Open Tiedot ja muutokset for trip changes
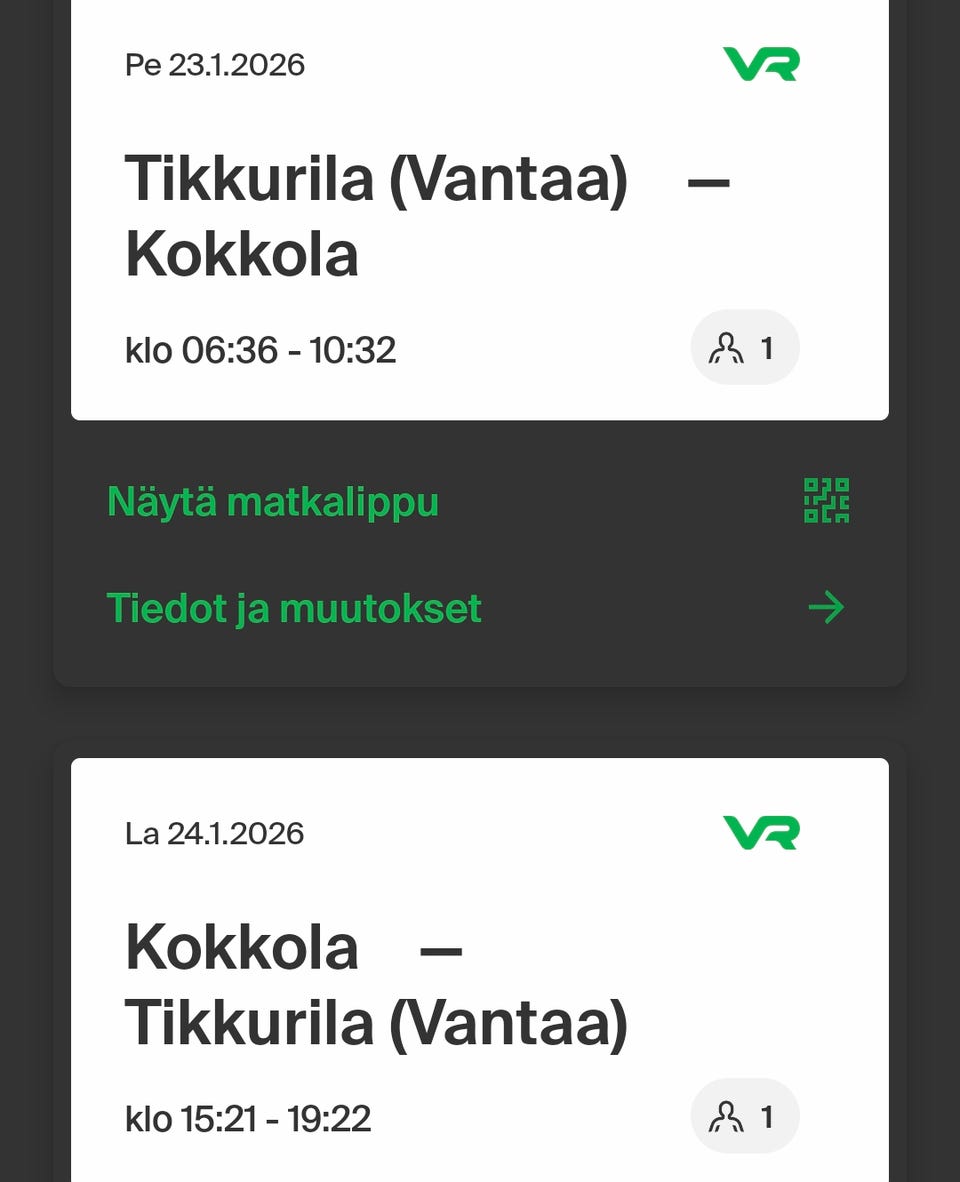Screen dimensions: 960x1182 pyautogui.click(x=293, y=607)
